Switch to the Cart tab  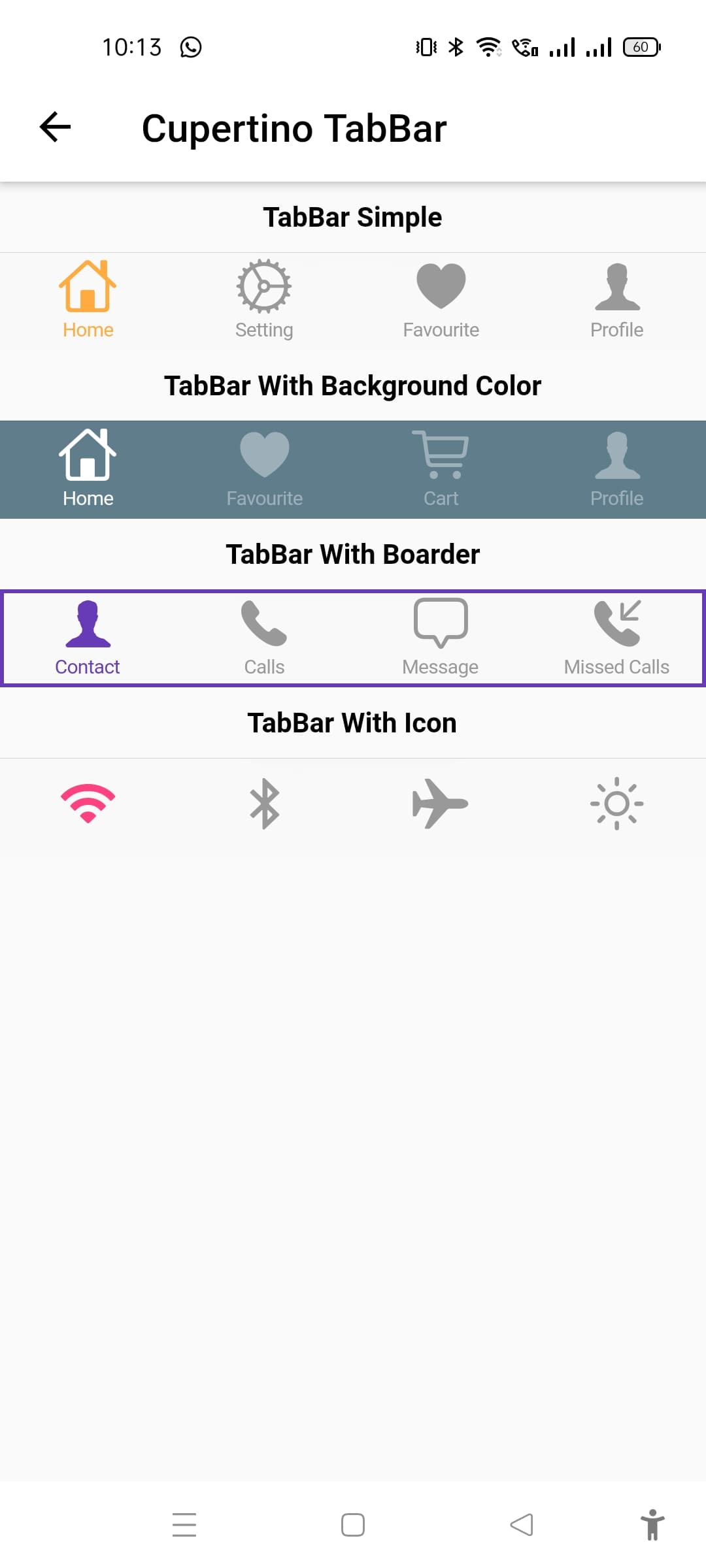point(441,469)
